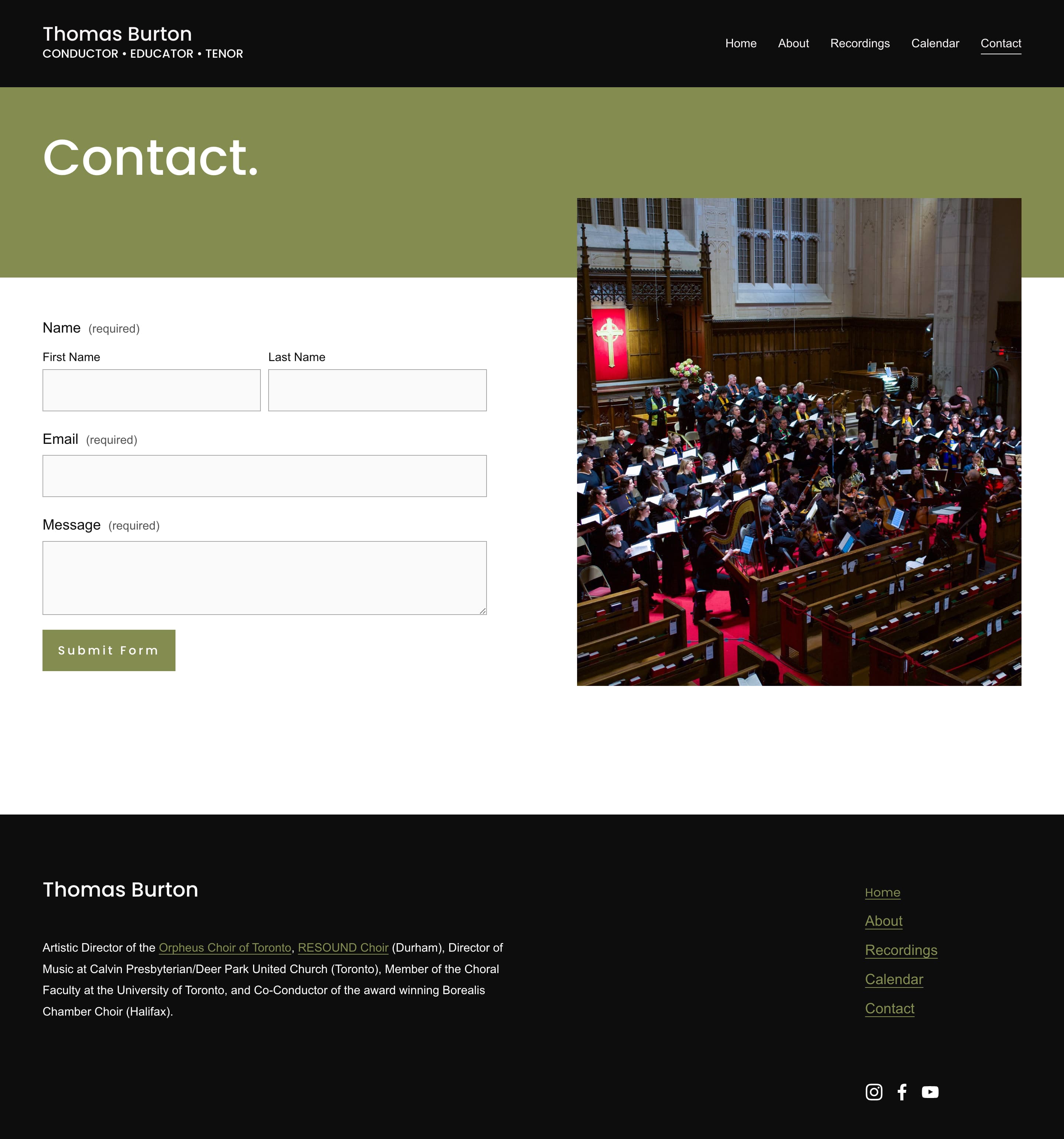Select Contact in the top navigation

(1000, 44)
